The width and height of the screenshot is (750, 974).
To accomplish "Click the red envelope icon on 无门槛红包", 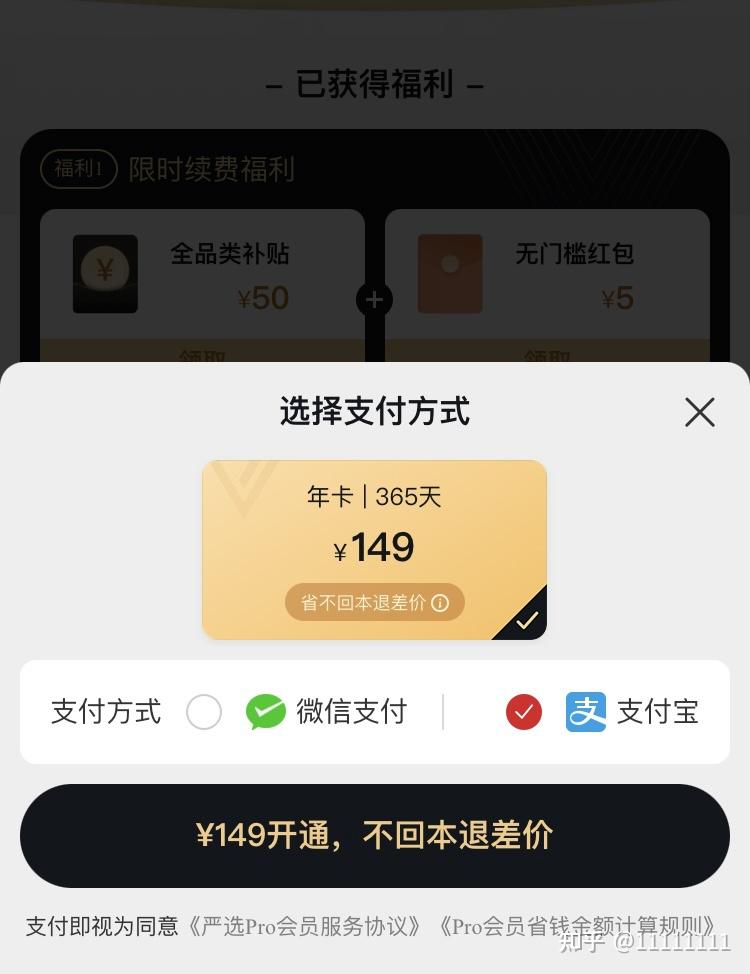I will click(x=450, y=272).
